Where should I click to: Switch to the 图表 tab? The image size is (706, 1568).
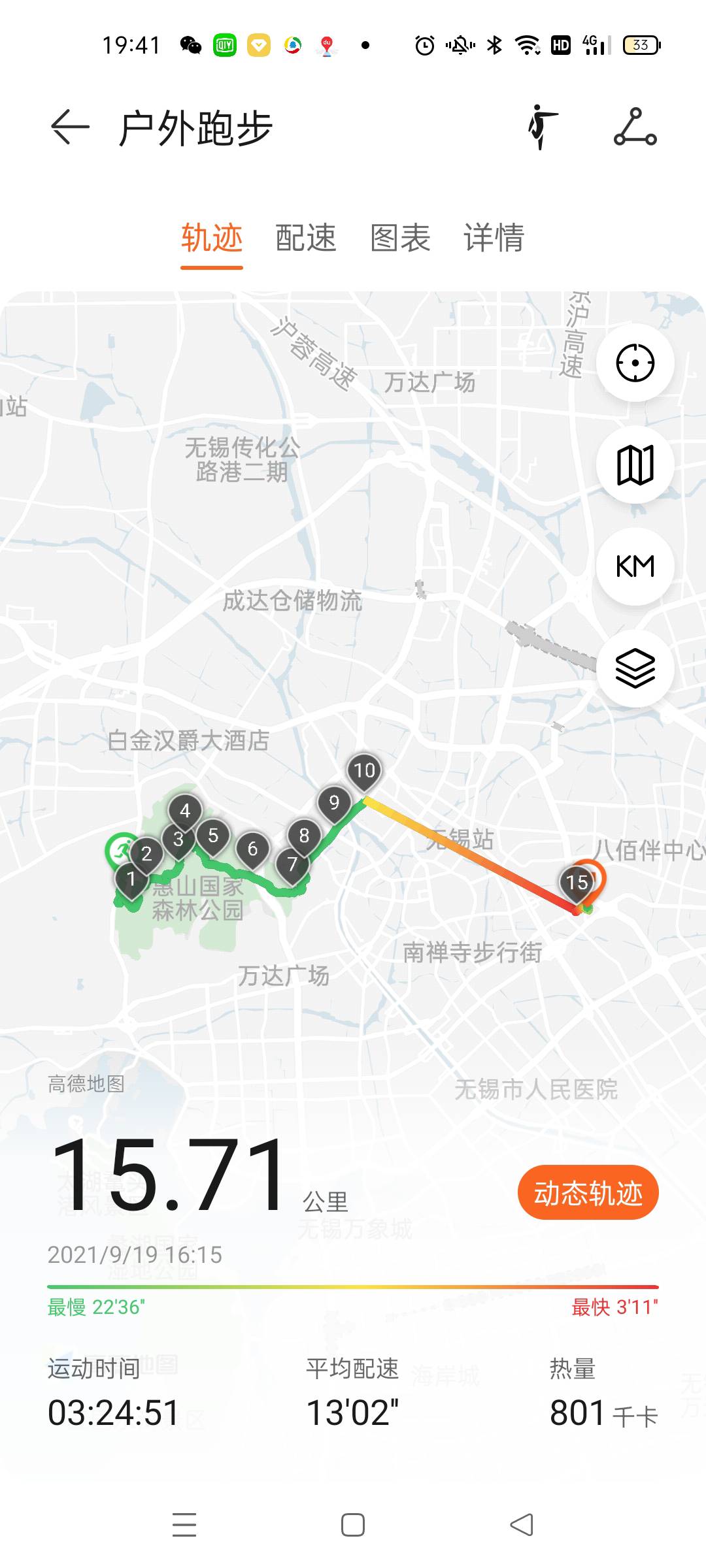pyautogui.click(x=400, y=238)
